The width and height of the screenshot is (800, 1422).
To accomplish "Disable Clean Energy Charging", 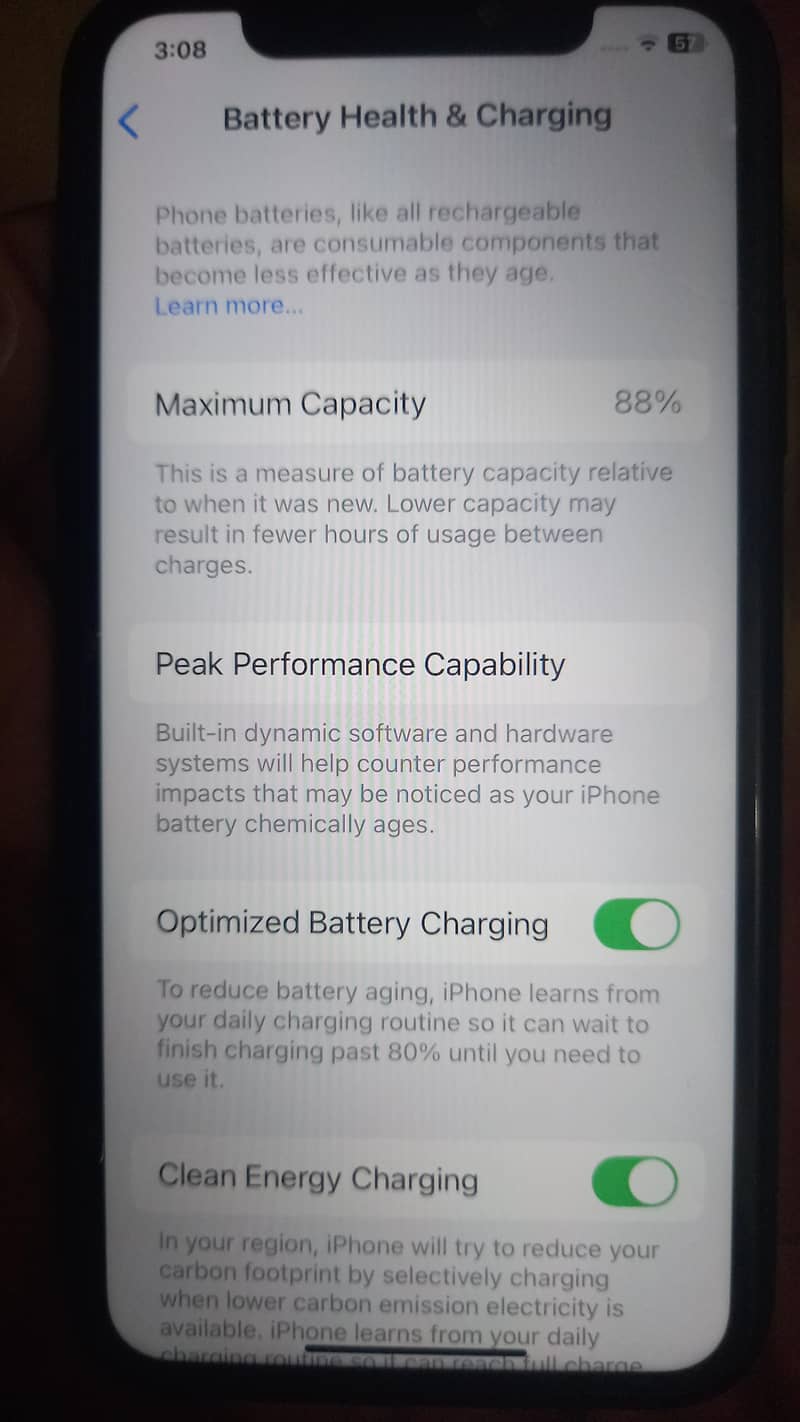I will pyautogui.click(x=634, y=1181).
